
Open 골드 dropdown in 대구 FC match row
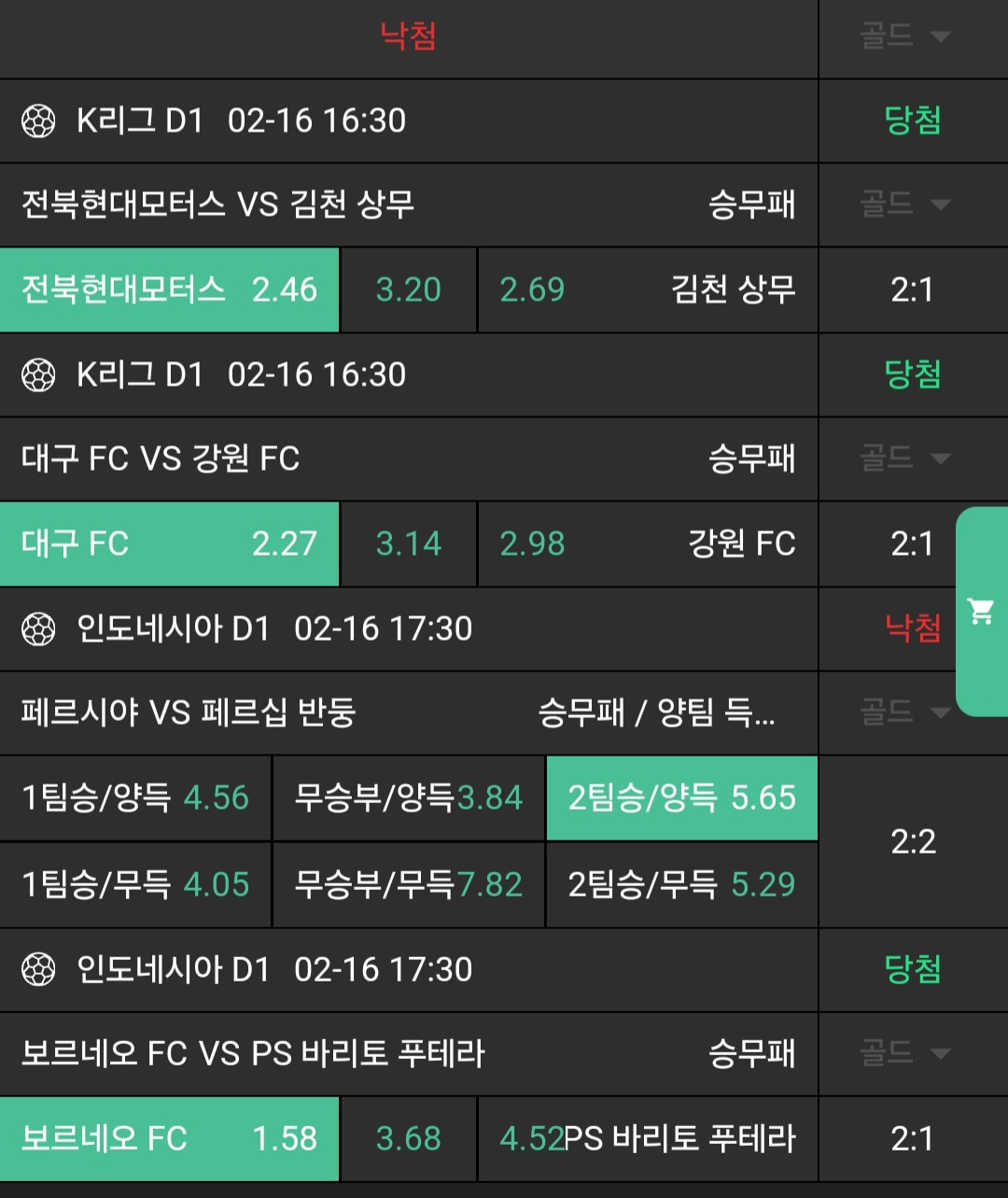point(904,458)
